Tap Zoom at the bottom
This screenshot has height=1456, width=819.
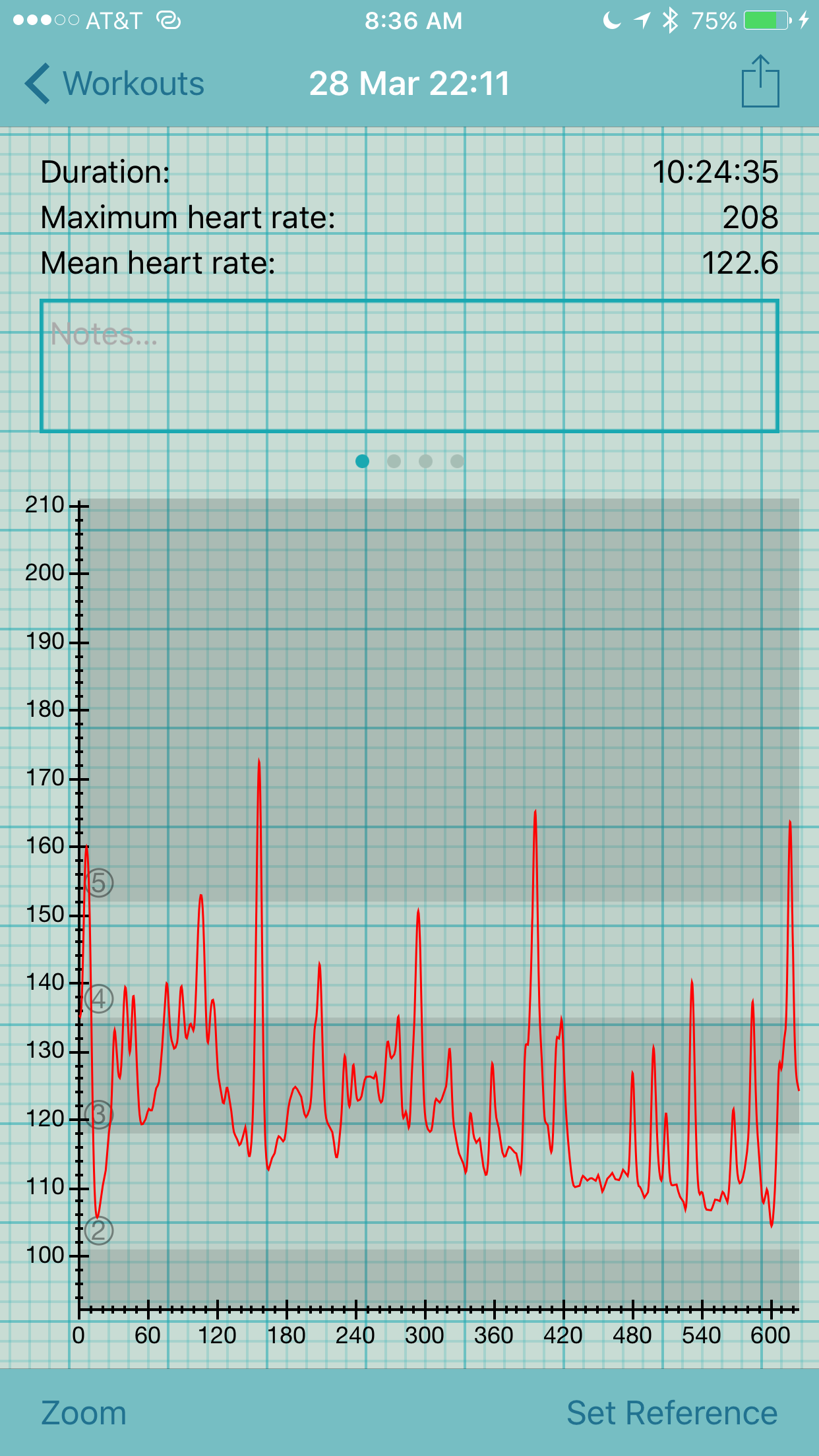click(x=84, y=1413)
